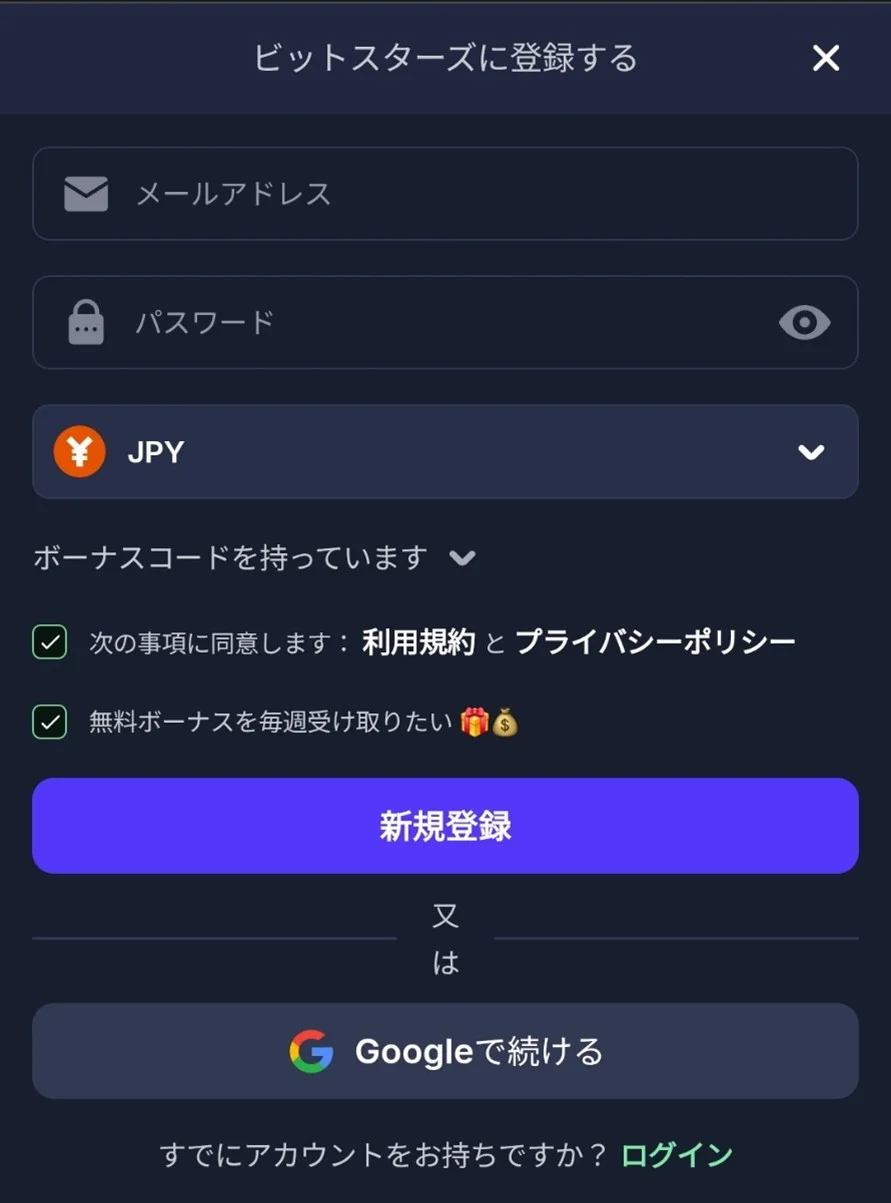
Task: Click the envelope icon in the email field
Action: click(x=86, y=194)
